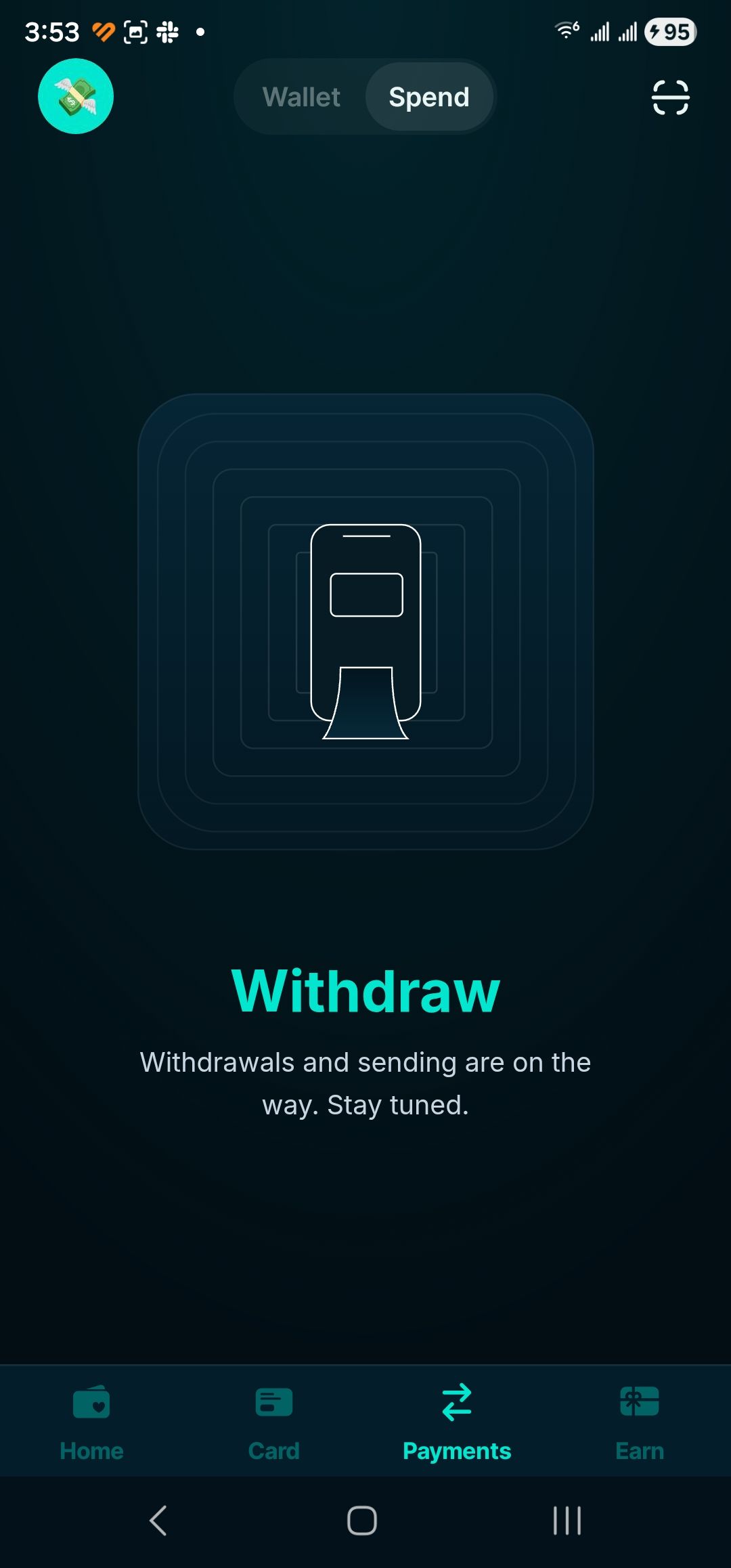The height and width of the screenshot is (1568, 731).
Task: Open the Card tab
Action: pyautogui.click(x=273, y=1421)
